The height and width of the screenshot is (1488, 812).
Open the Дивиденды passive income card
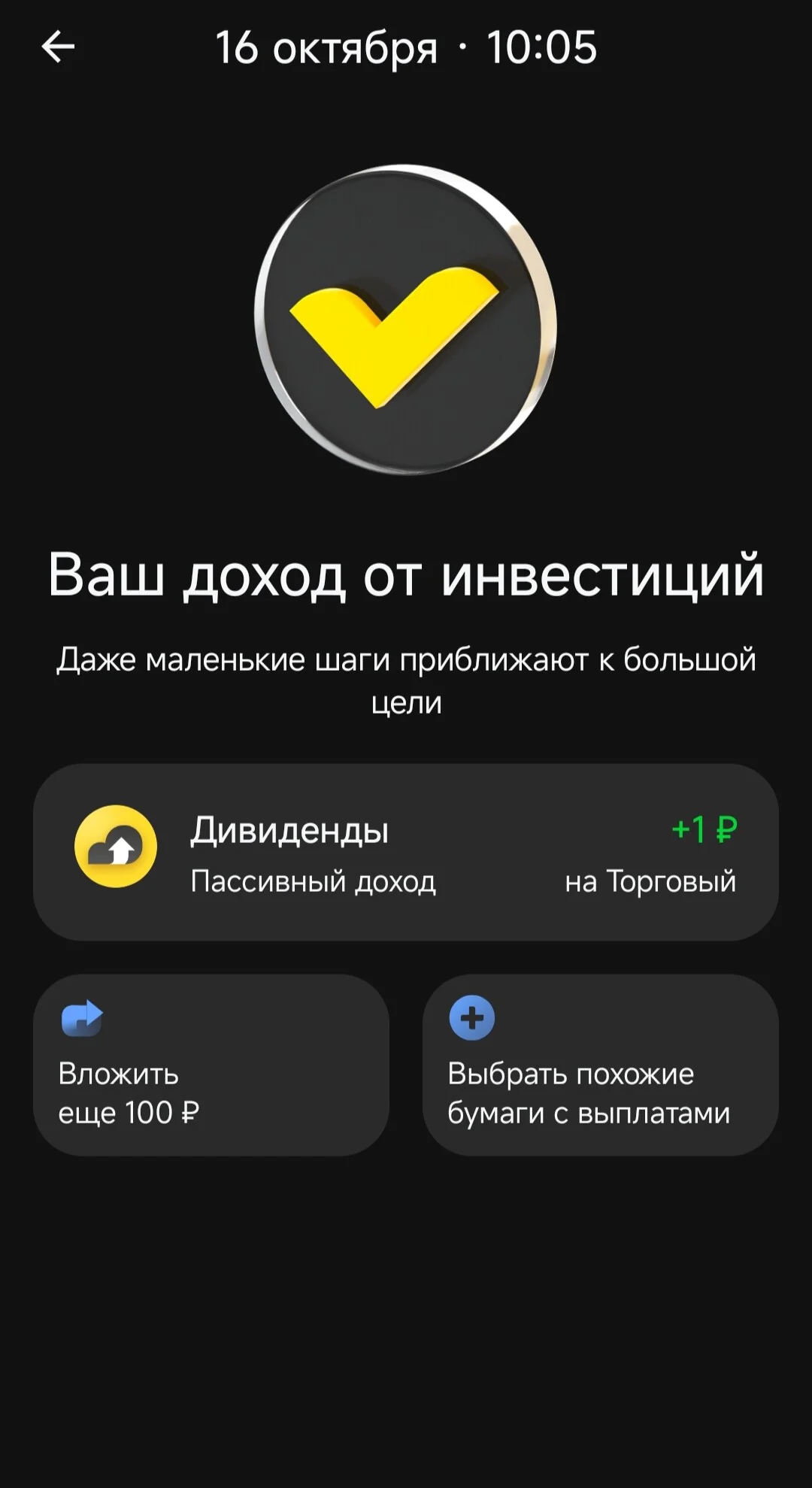(405, 852)
